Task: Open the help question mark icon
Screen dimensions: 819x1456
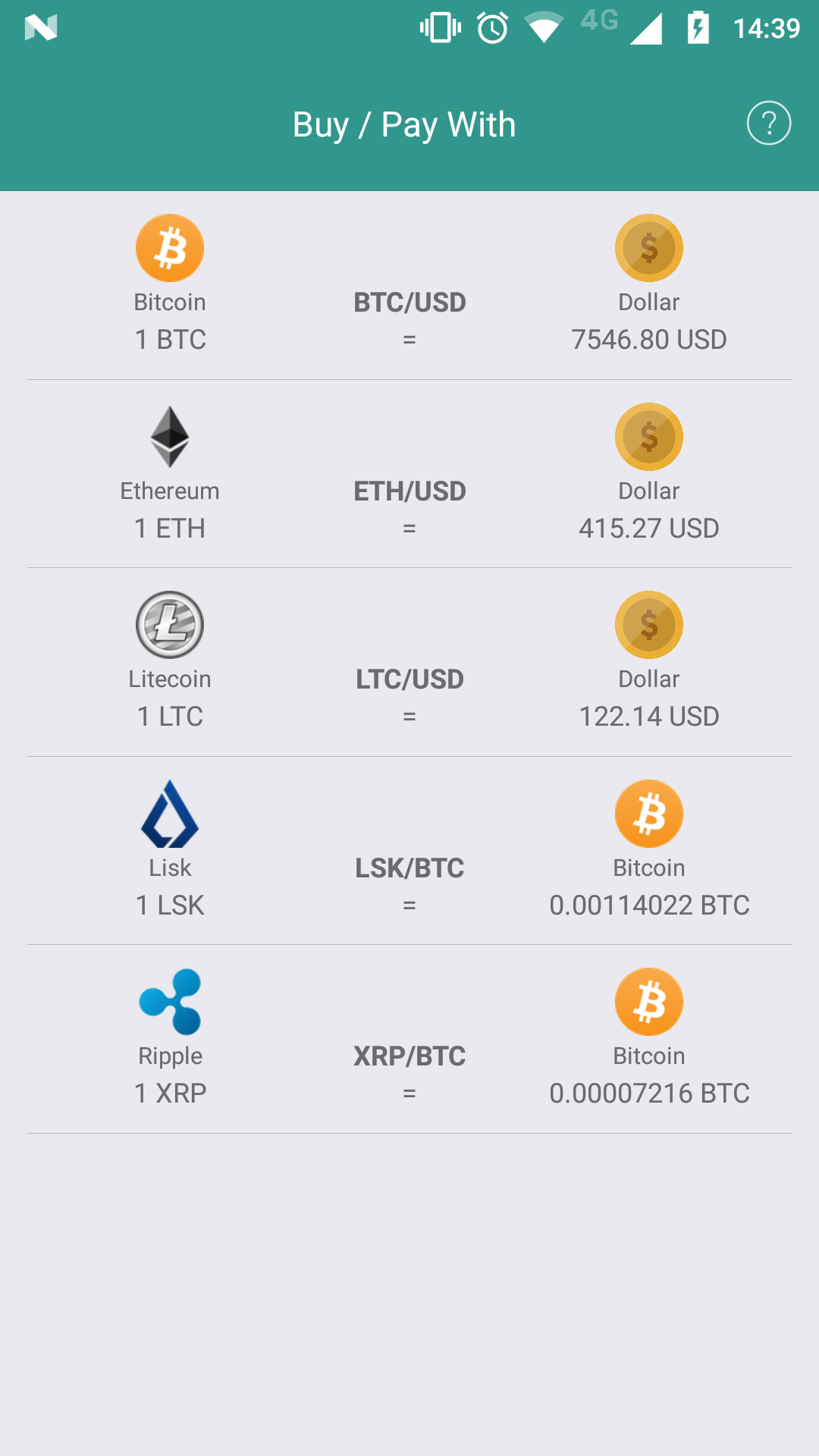Action: pyautogui.click(x=768, y=123)
